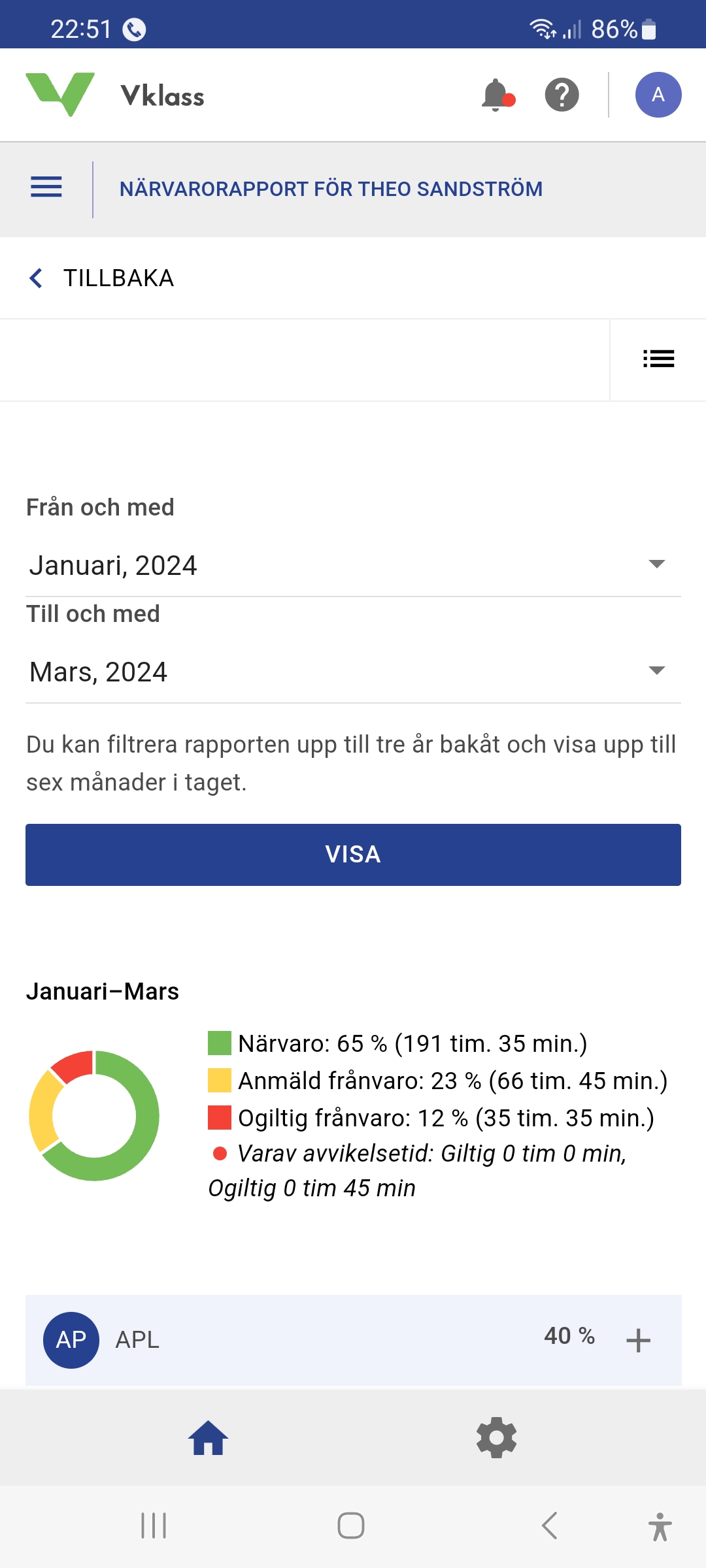Open the list view icon

coord(658,359)
